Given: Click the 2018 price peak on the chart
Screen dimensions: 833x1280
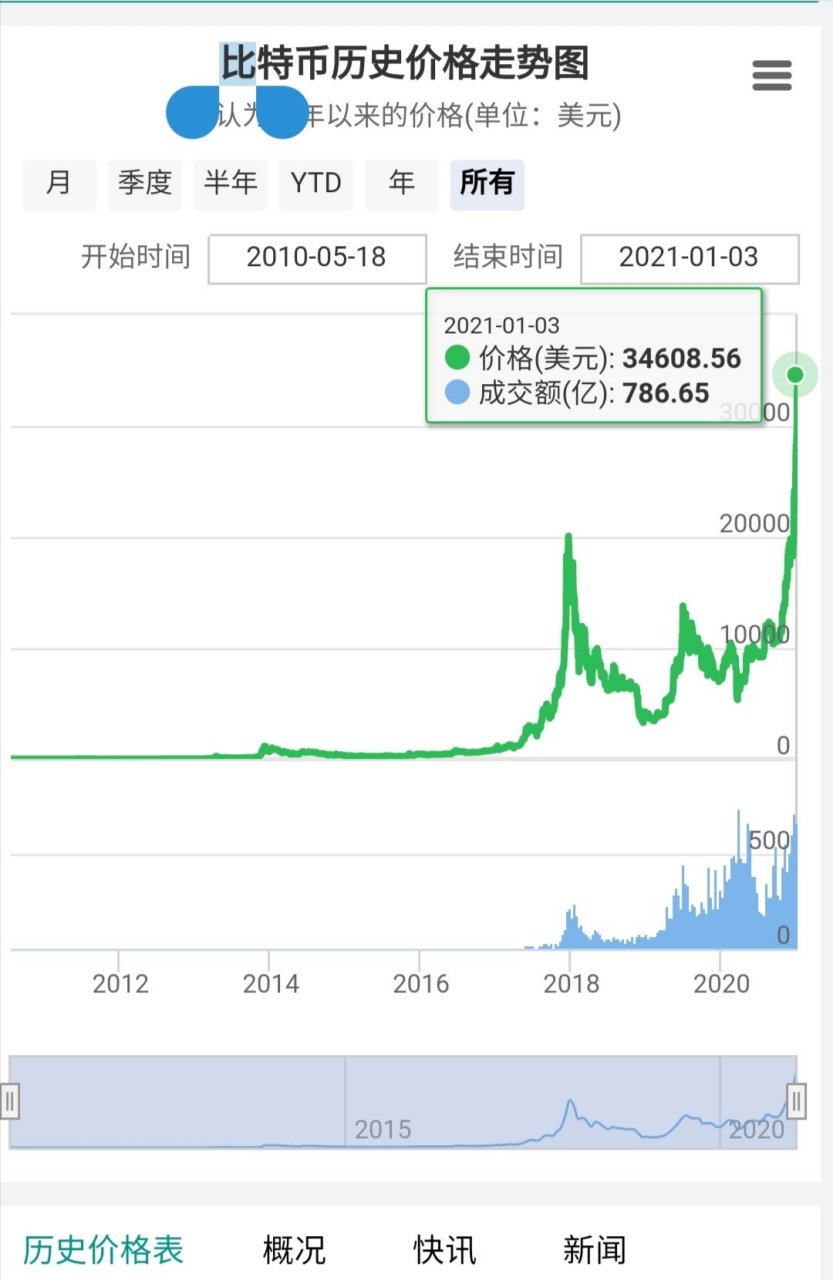Looking at the screenshot, I should (x=567, y=535).
